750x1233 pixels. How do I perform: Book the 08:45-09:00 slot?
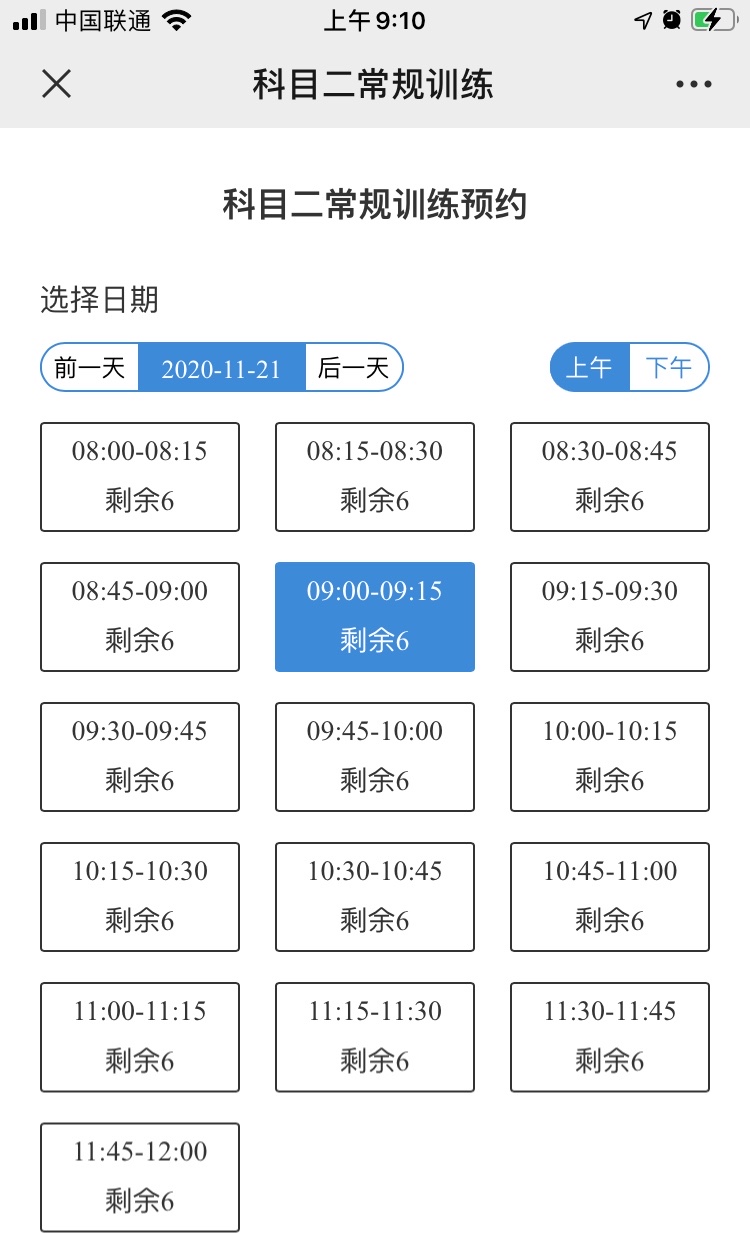point(140,617)
